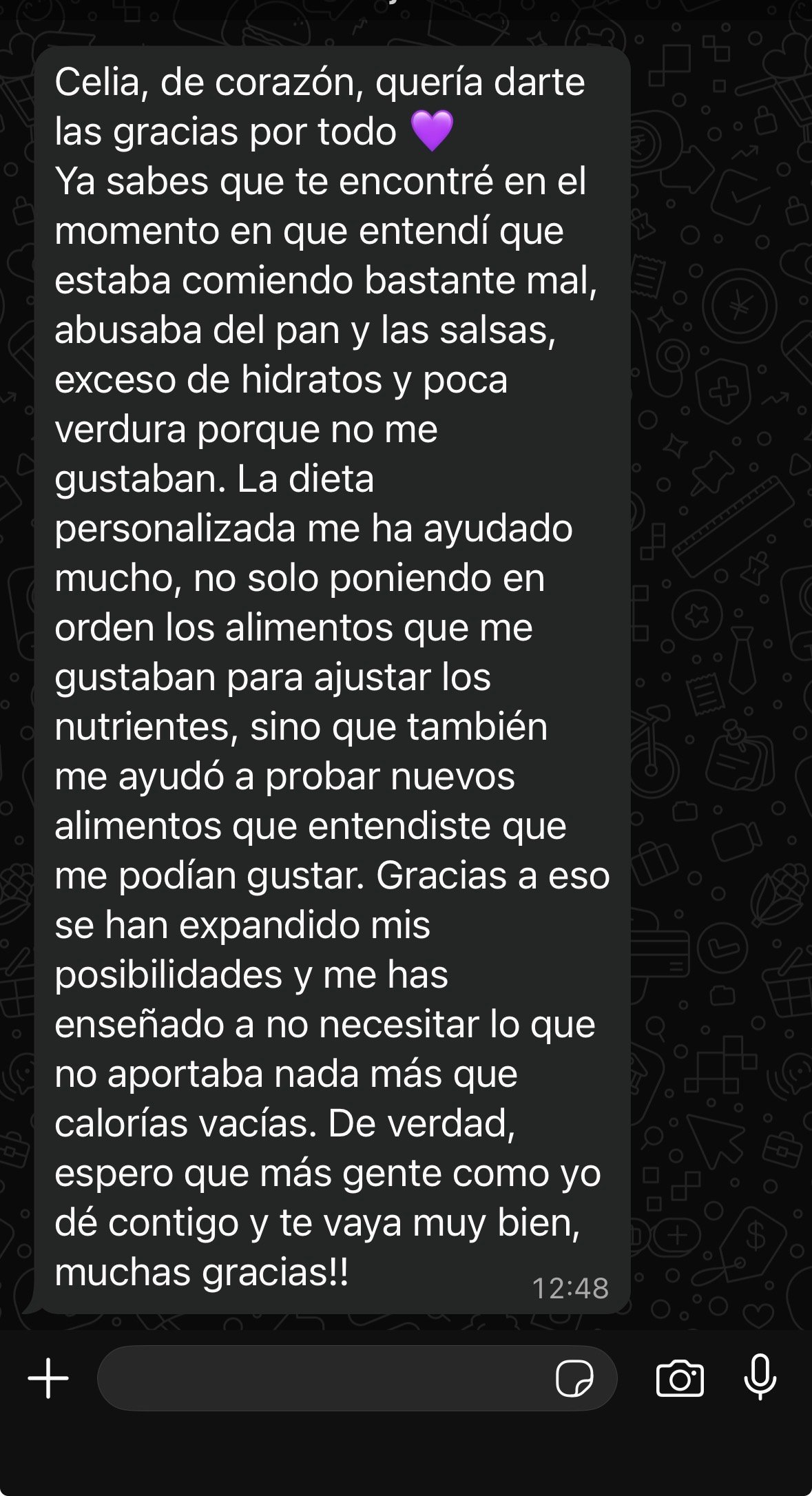Viewport: 812px width, 1496px height.
Task: Tap the message text field
Action: (x=324, y=1378)
